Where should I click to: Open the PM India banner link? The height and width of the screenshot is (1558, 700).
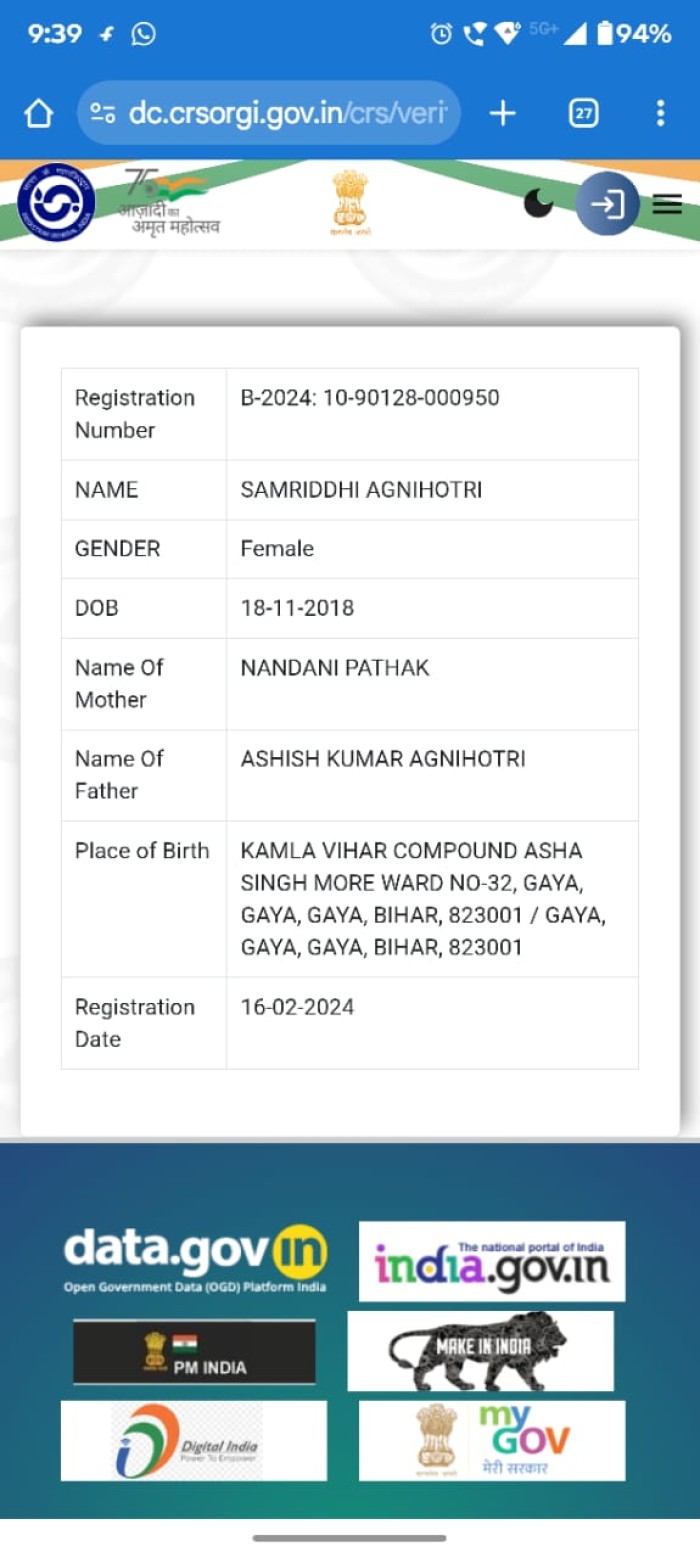tap(194, 1352)
